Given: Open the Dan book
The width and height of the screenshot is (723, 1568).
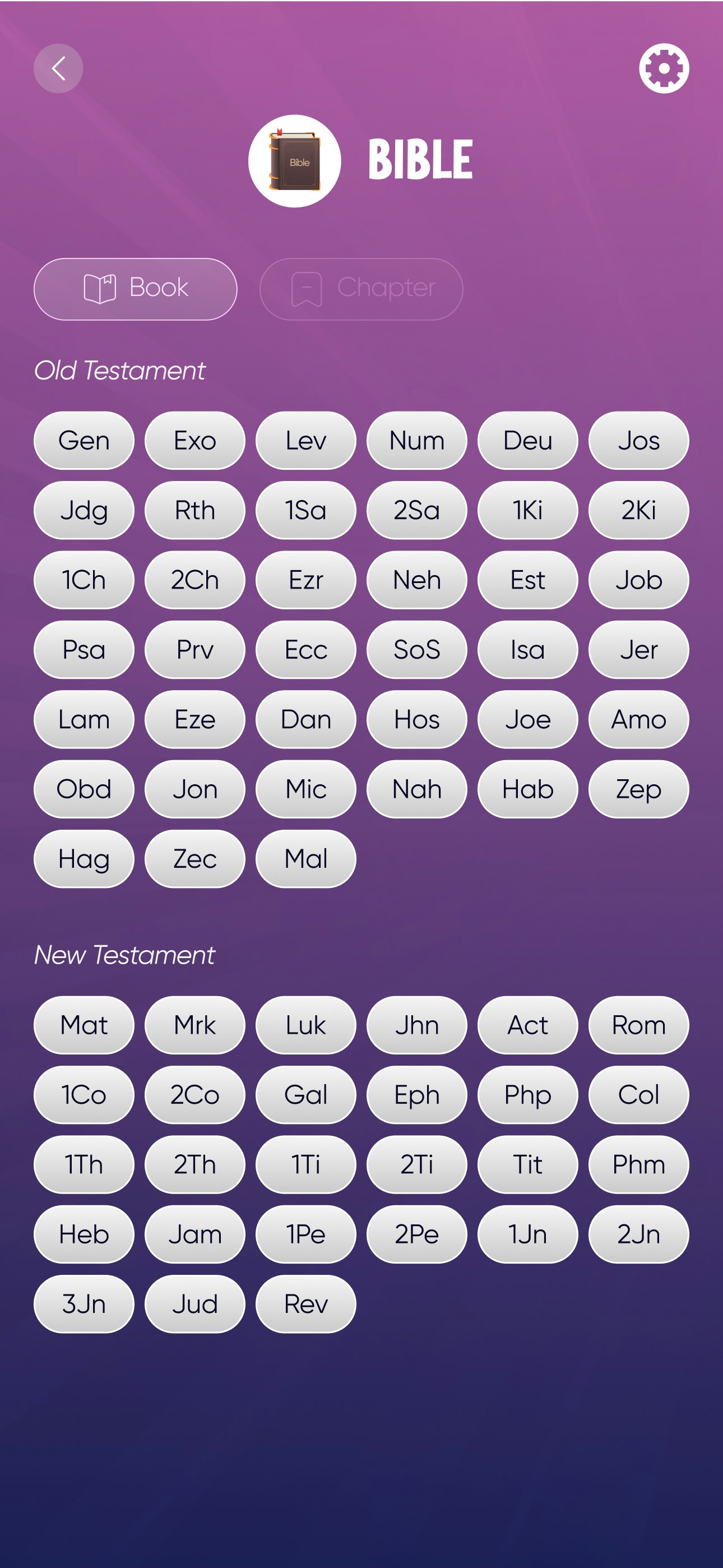Looking at the screenshot, I should click(305, 719).
